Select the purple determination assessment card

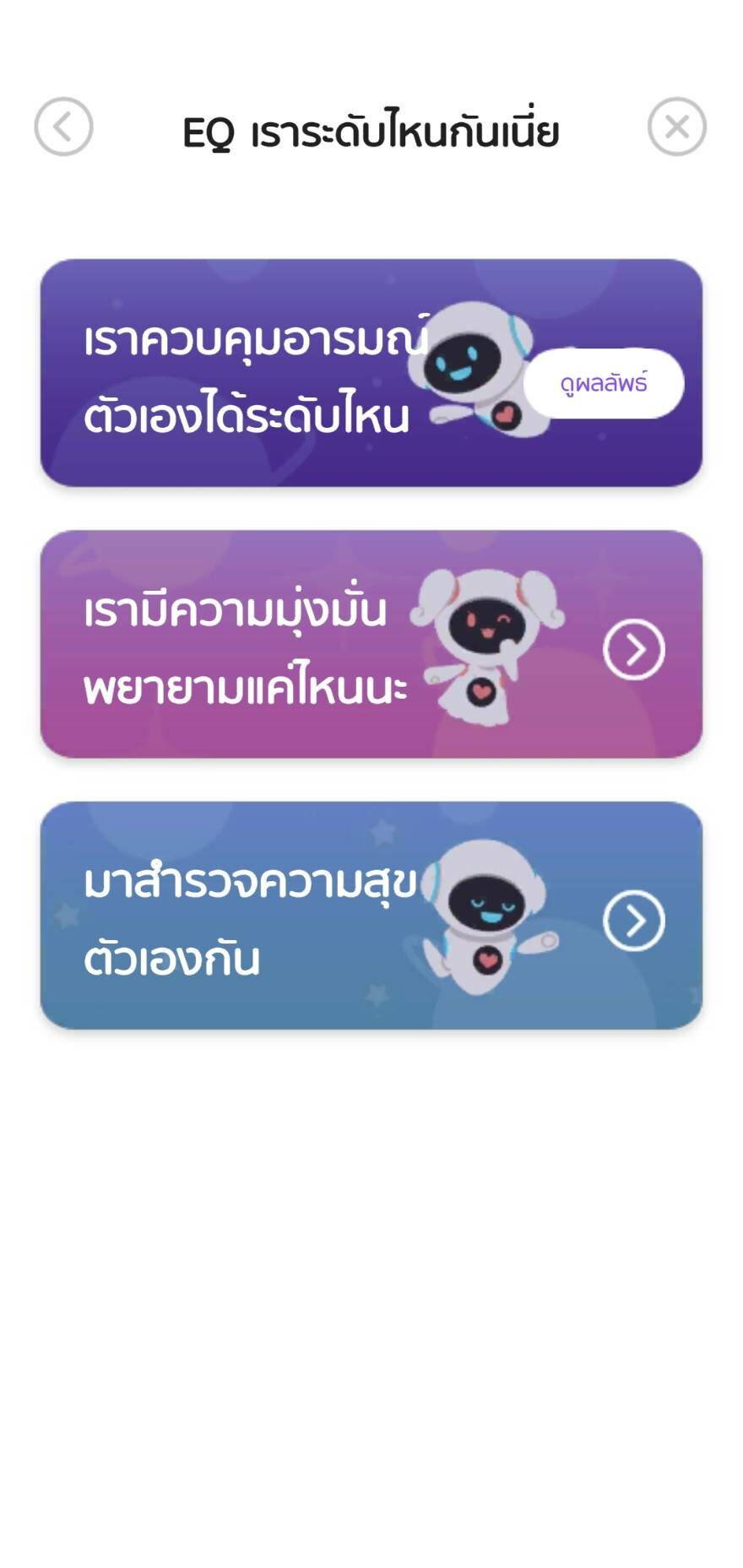[371, 643]
